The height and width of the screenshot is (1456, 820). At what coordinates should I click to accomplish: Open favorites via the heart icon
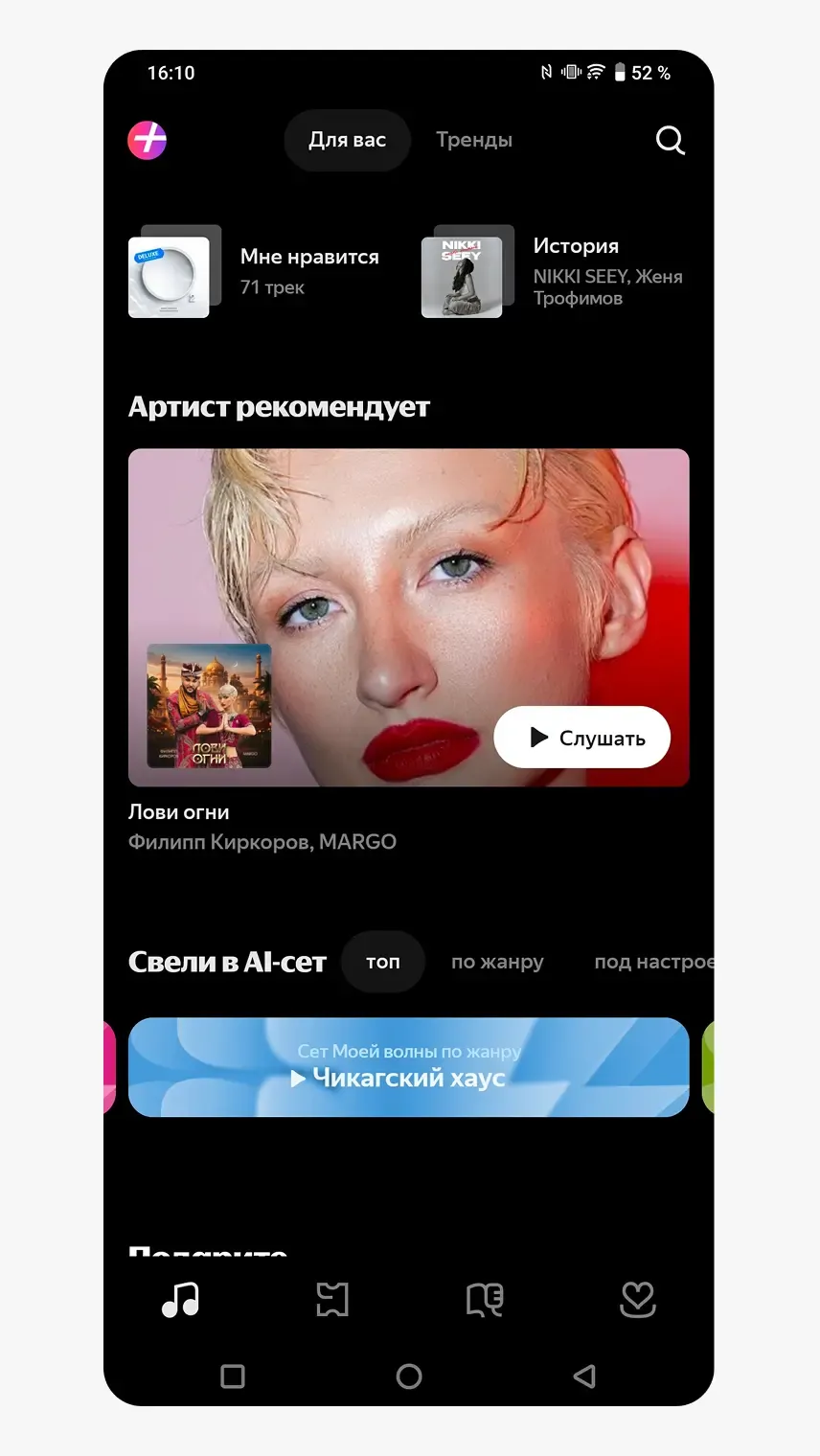[x=638, y=1300]
